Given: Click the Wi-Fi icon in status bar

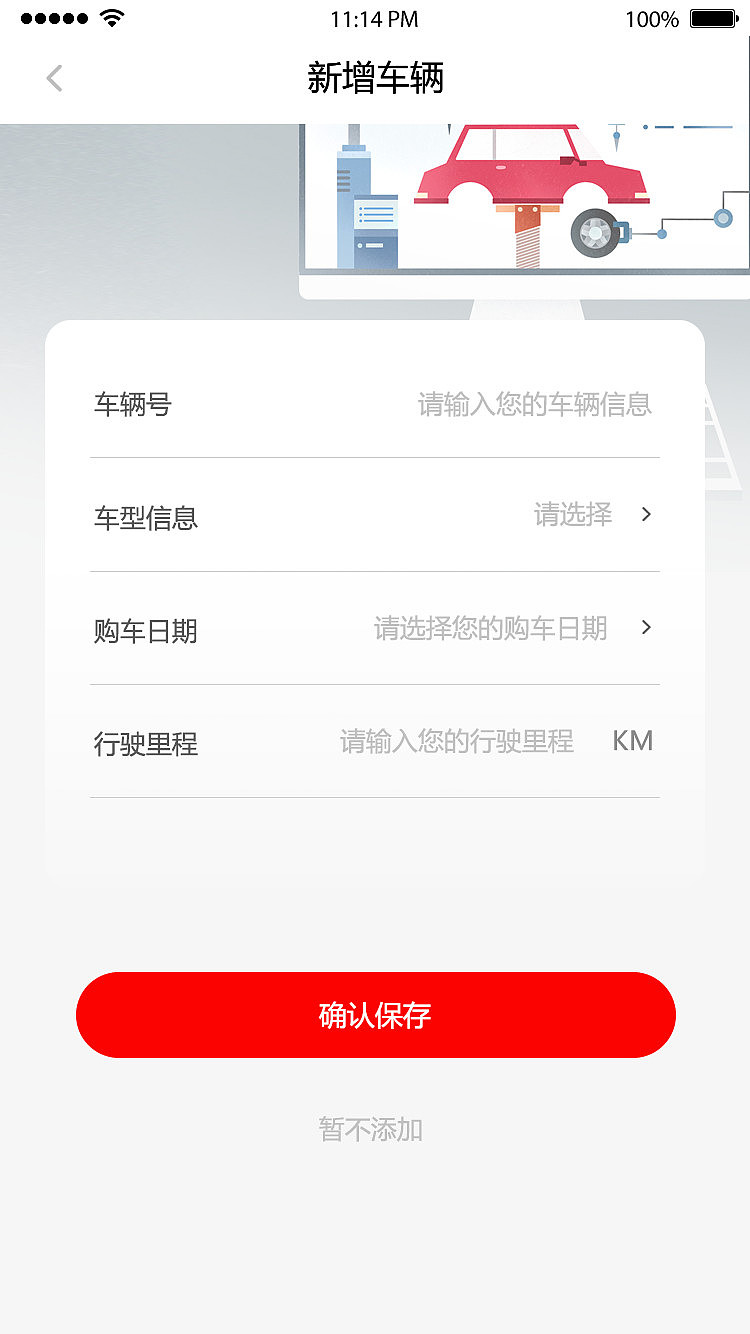Looking at the screenshot, I should pyautogui.click(x=110, y=16).
